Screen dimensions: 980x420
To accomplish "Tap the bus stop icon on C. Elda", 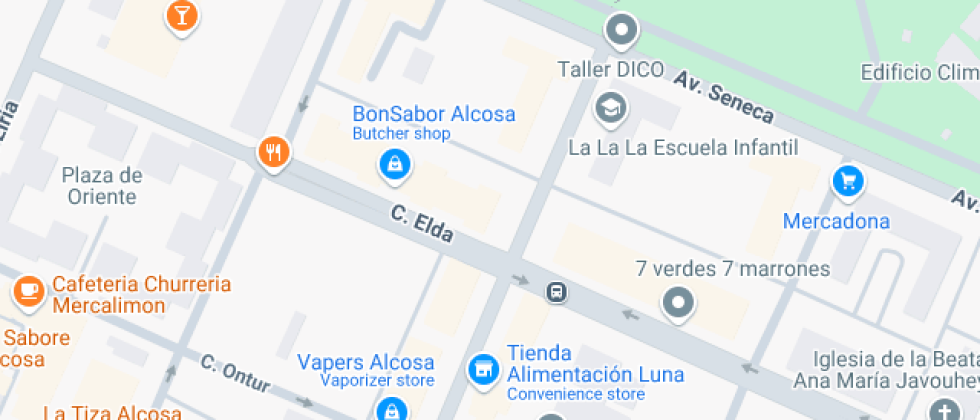I will pyautogui.click(x=557, y=292).
